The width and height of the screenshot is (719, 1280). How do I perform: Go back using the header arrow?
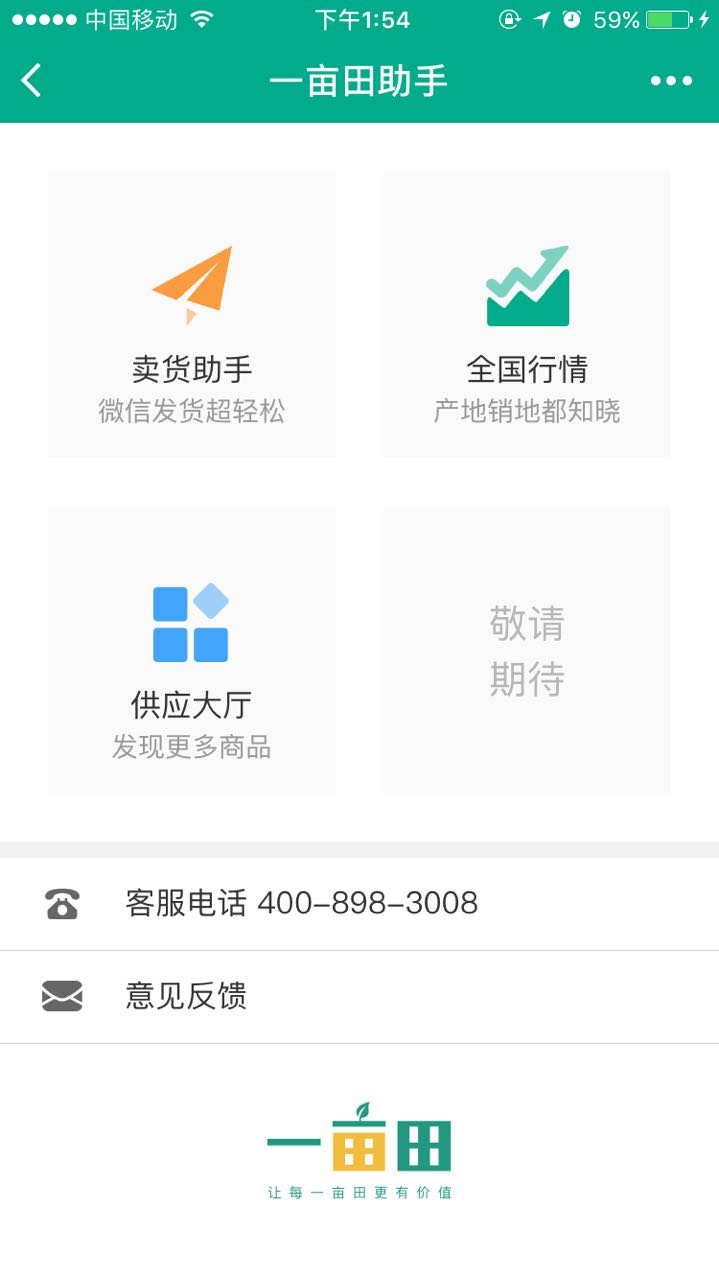31,80
